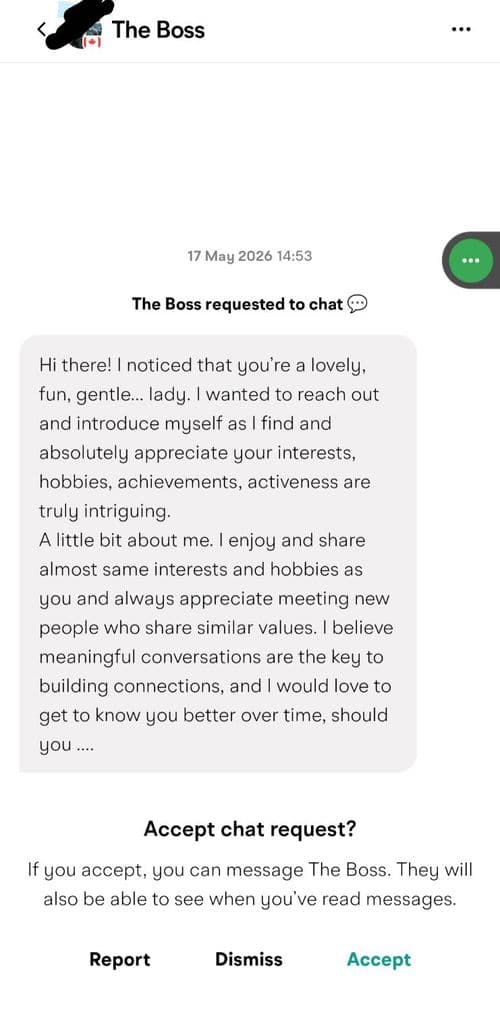Report this chat request
This screenshot has height=1012, width=500.
pos(119,959)
